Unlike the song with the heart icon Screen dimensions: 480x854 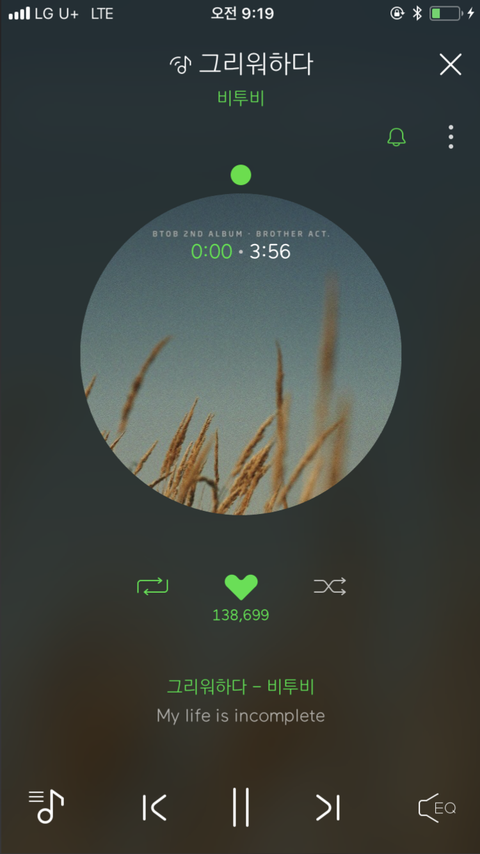[x=241, y=587]
